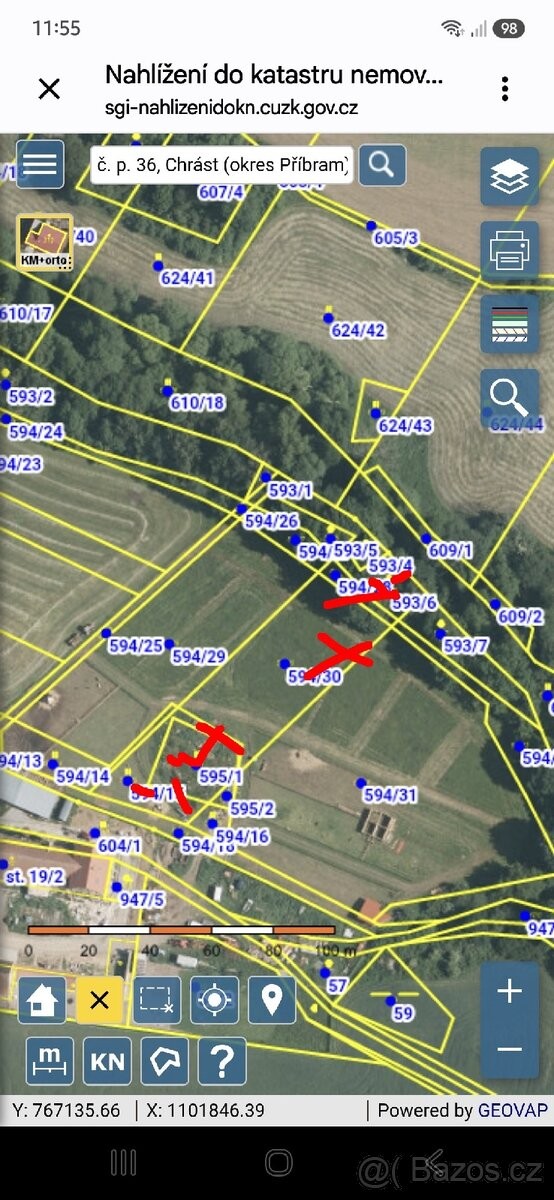This screenshot has width=554, height=1200.
Task: Return to the home map extent
Action: click(x=42, y=1000)
